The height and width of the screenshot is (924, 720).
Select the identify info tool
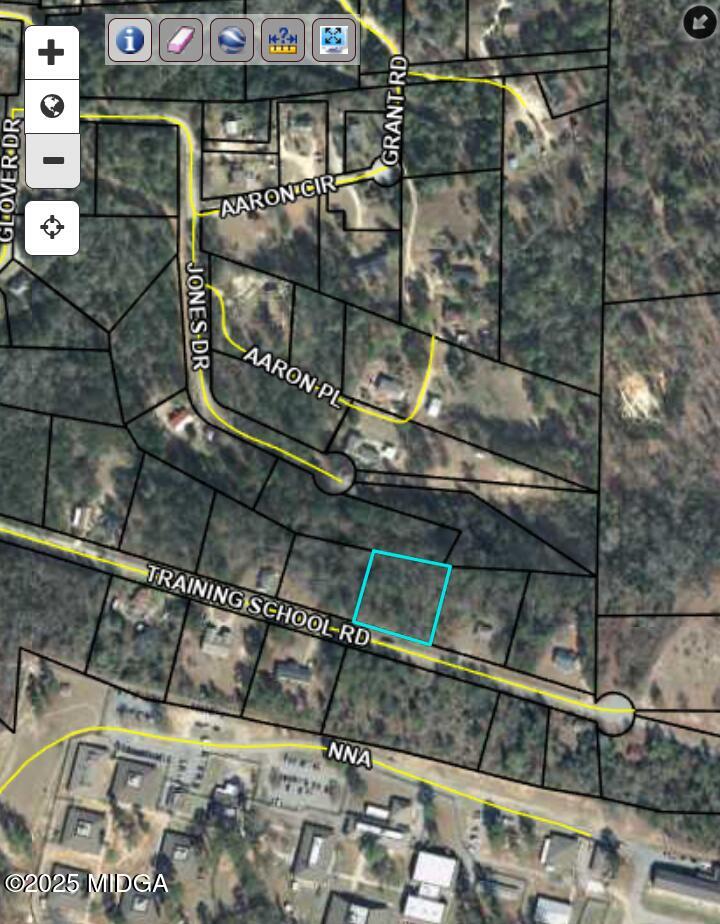click(130, 40)
